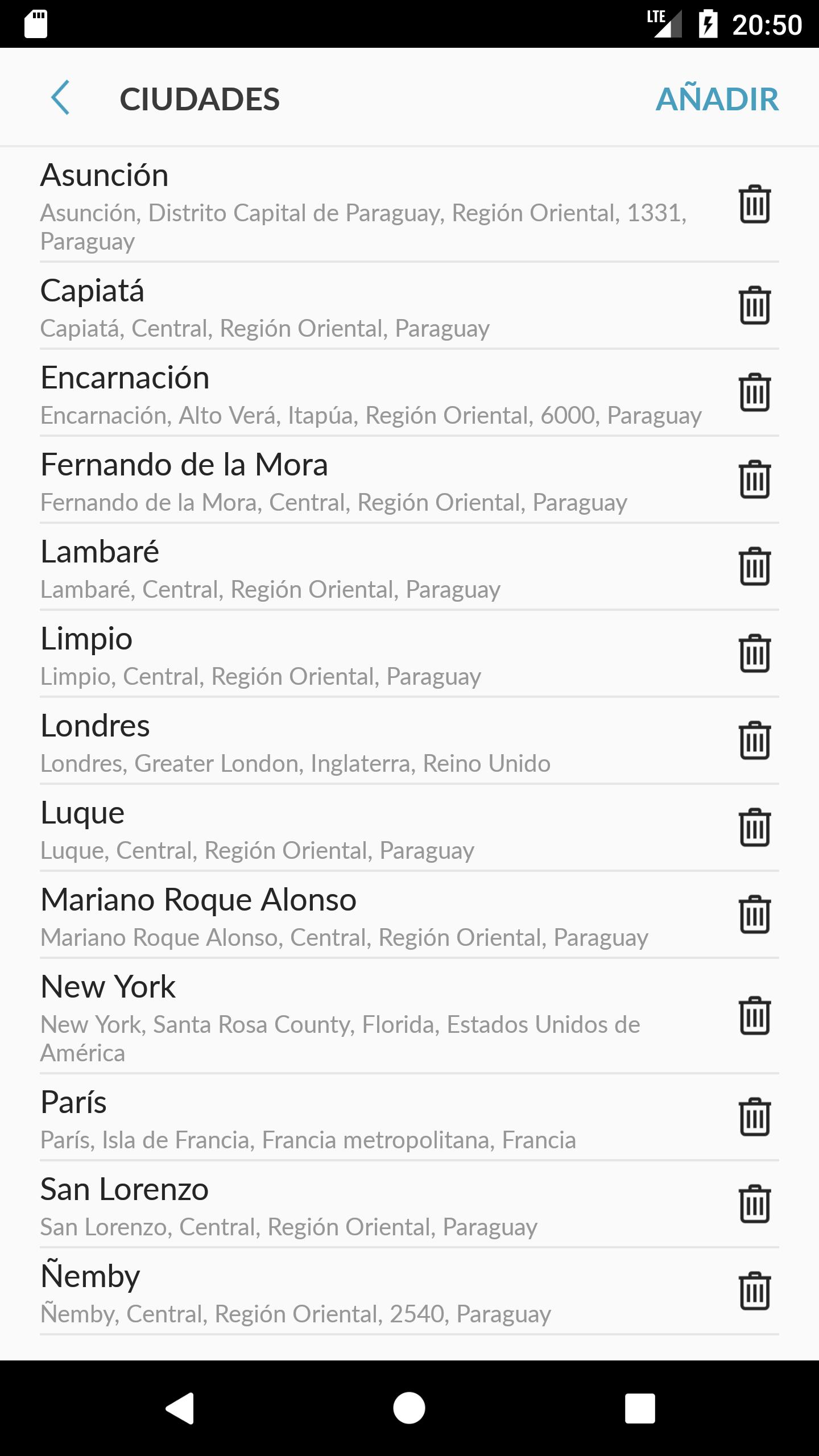Tap the trash icon for Fernando de la Mora

tap(754, 479)
